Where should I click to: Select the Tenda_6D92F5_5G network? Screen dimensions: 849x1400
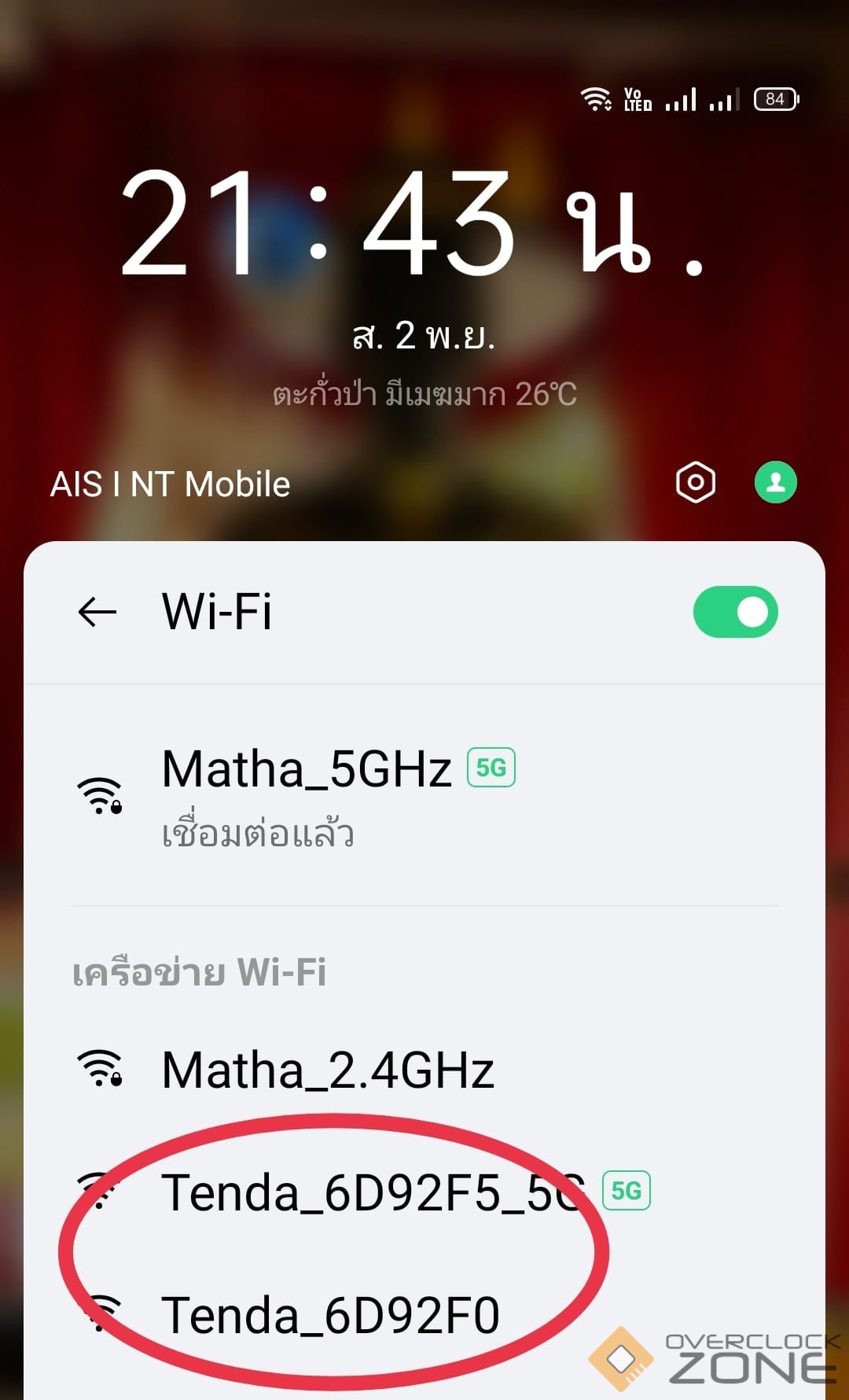tap(373, 1192)
